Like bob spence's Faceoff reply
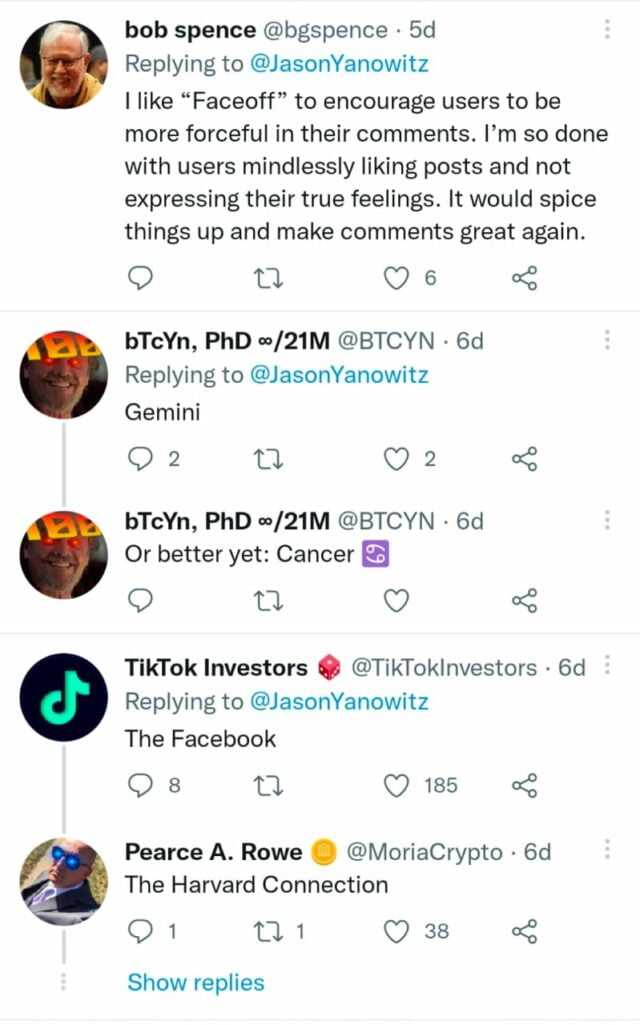The height and width of the screenshot is (1025, 640). (397, 278)
